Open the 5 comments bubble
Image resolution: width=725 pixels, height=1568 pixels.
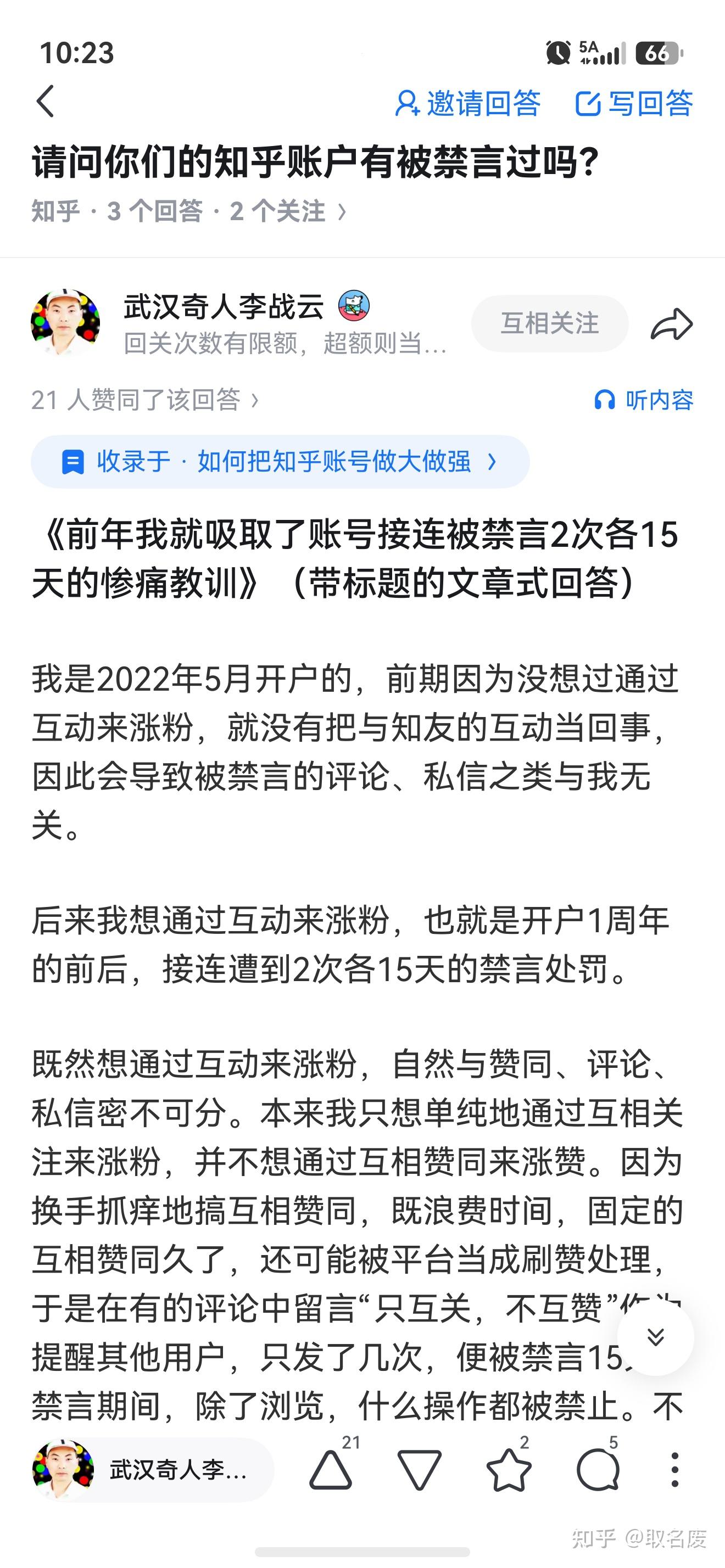coord(598,1470)
